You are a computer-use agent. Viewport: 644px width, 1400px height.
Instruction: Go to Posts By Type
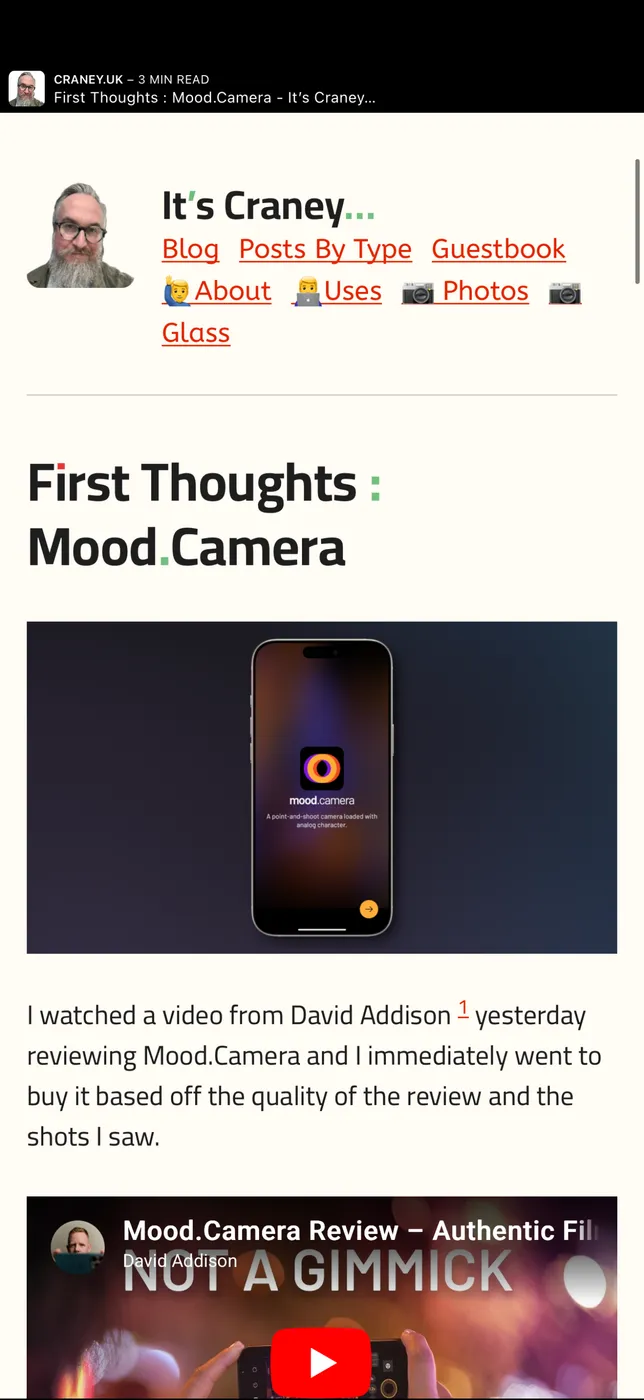[325, 249]
